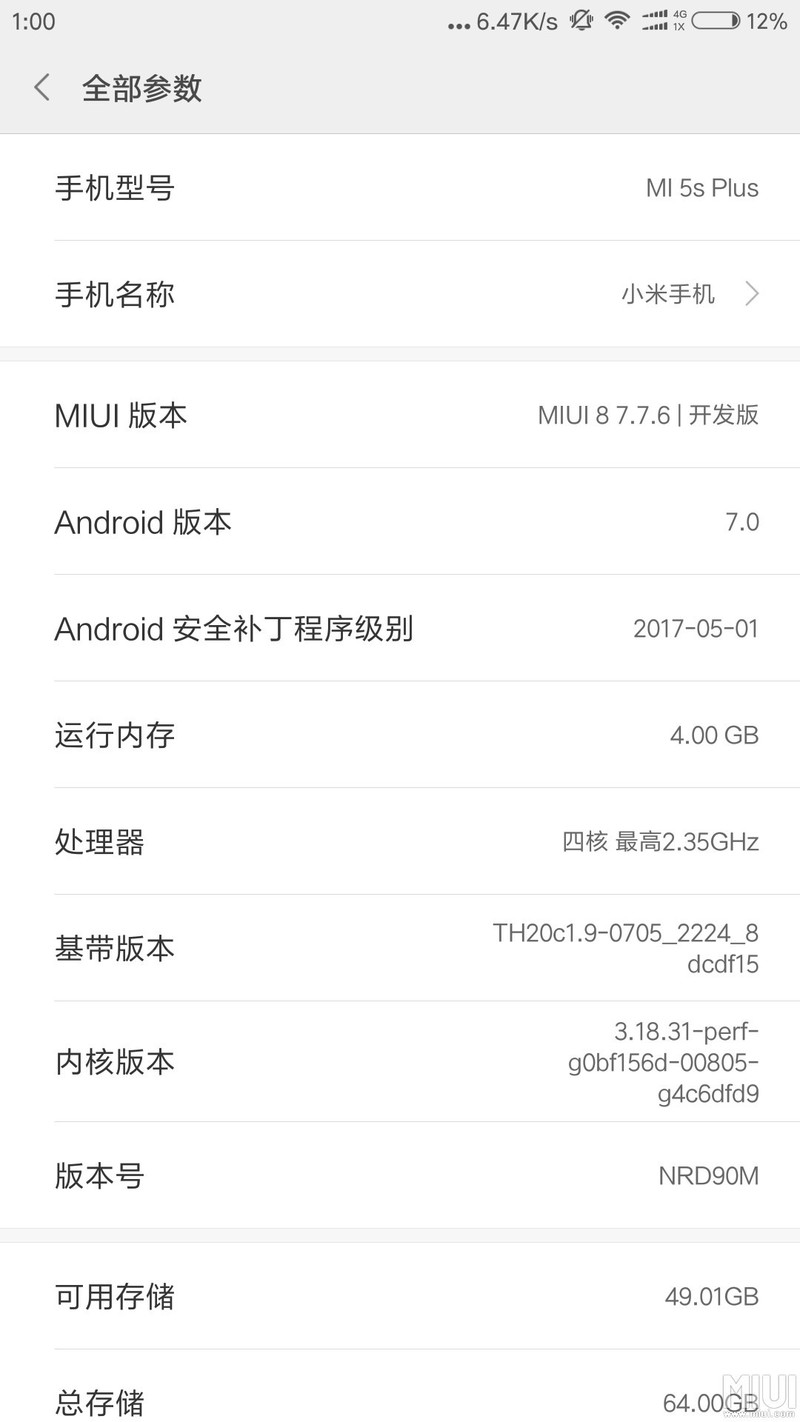
Task: Tap the MIUI 版本 row
Action: click(400, 415)
